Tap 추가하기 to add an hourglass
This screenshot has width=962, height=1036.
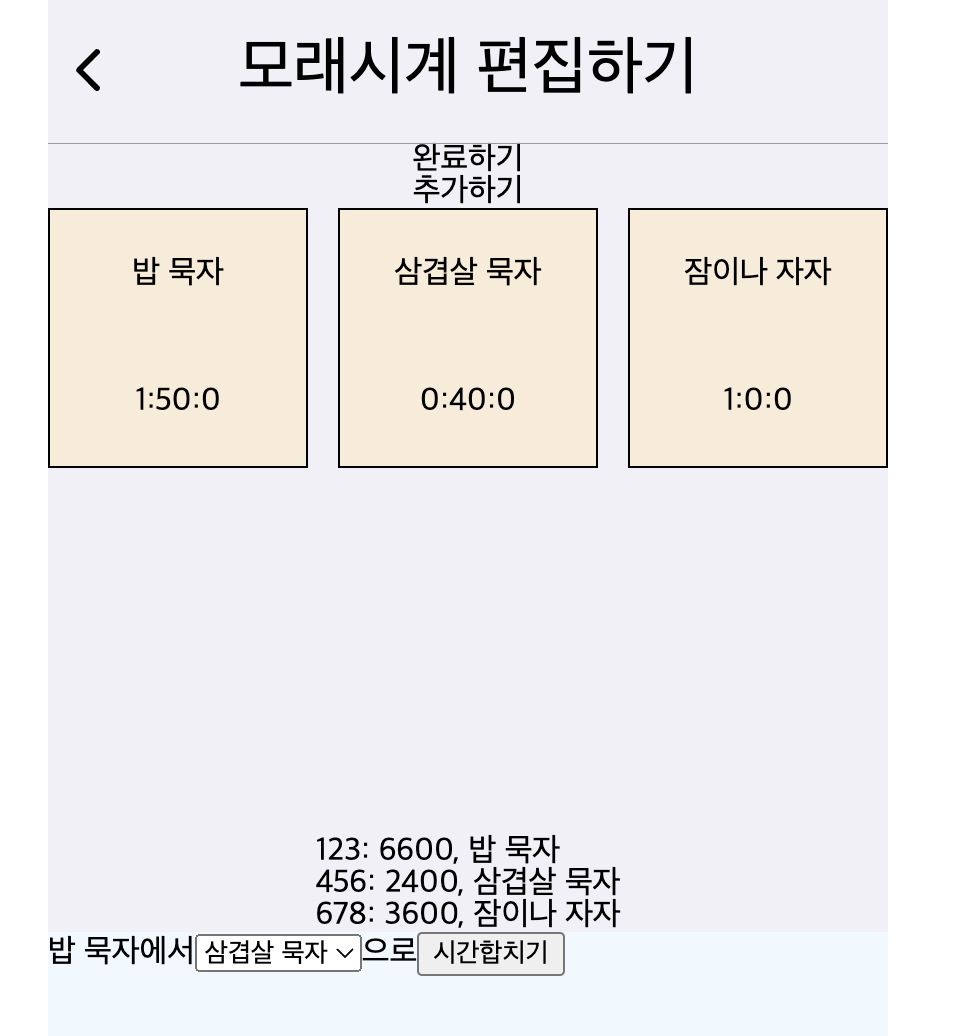(467, 188)
